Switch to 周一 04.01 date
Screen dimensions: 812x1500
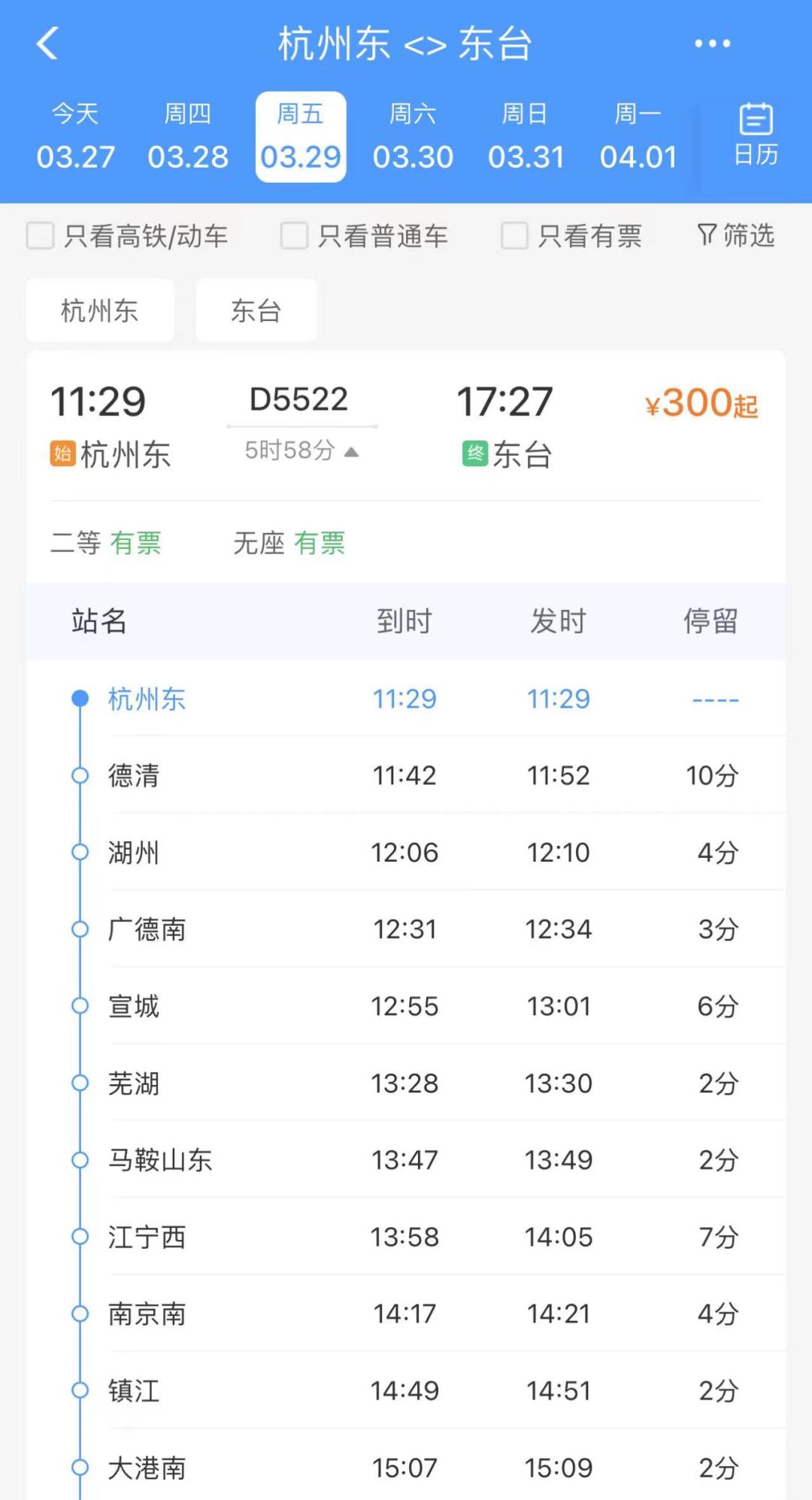coord(638,135)
